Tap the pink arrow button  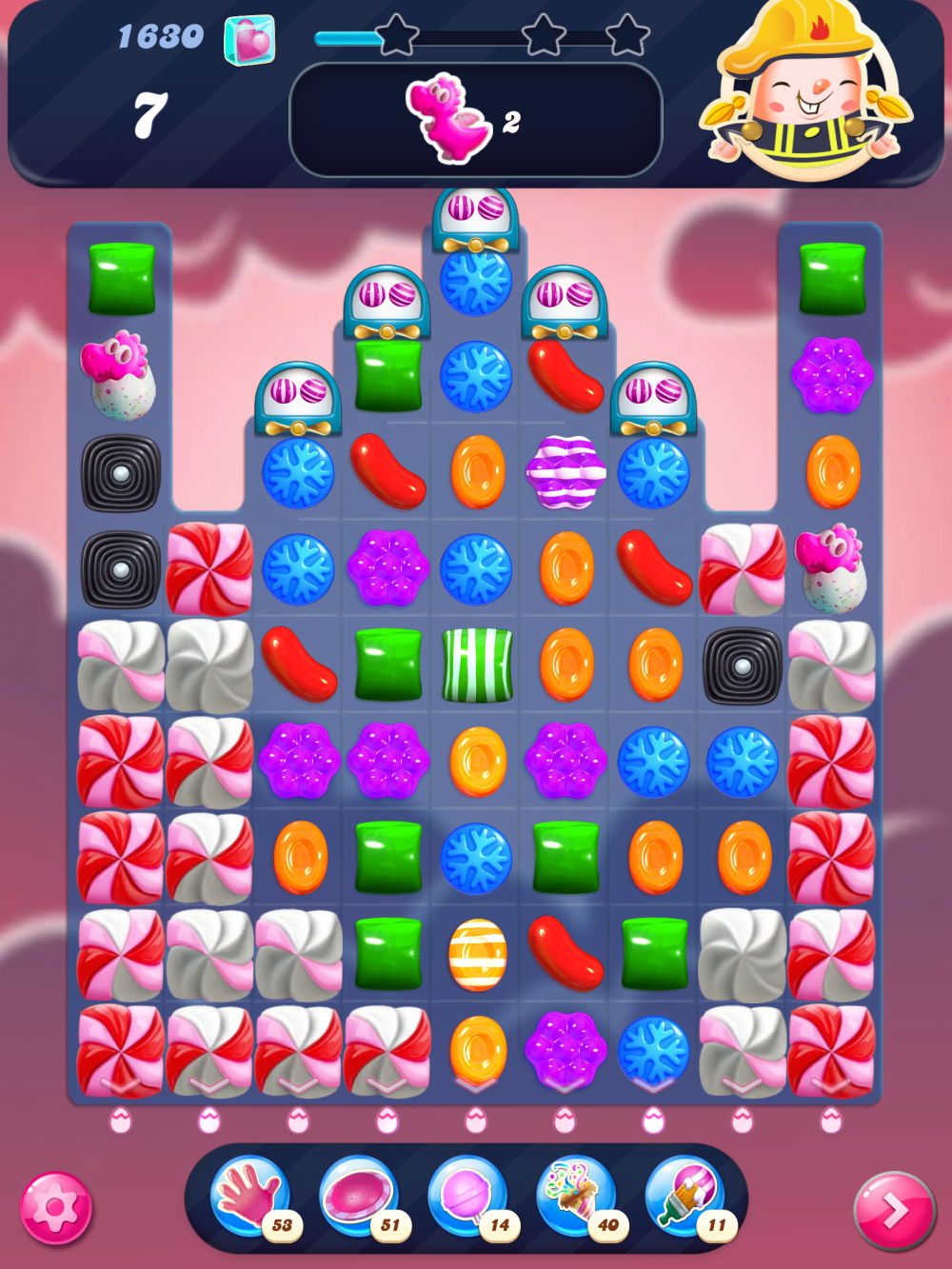tap(894, 1210)
